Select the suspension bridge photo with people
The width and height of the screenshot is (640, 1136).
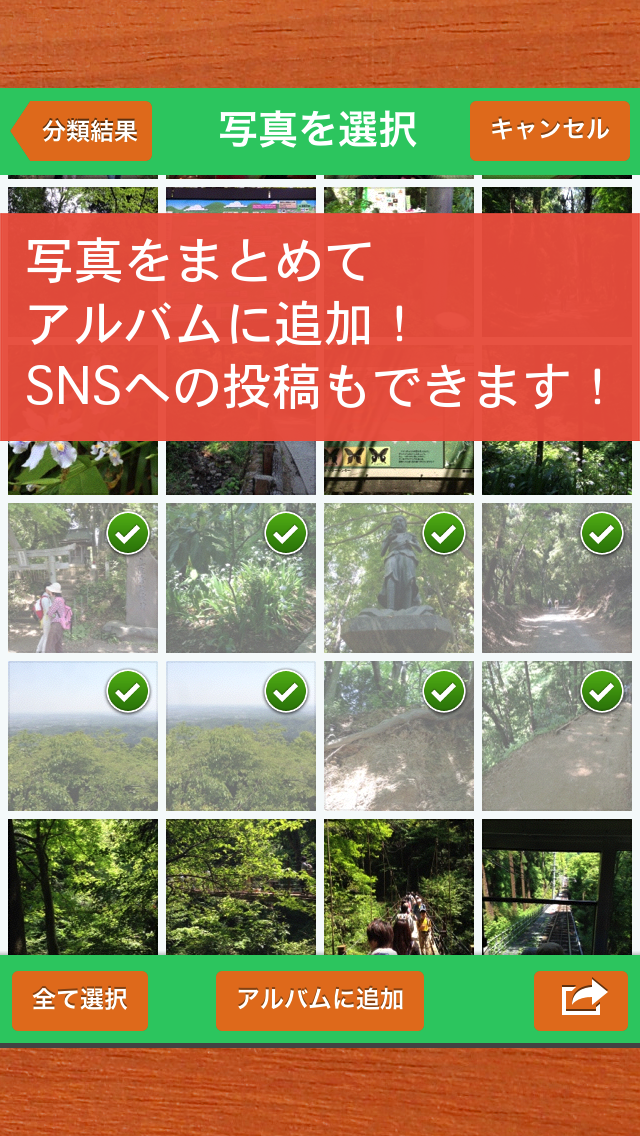tap(399, 887)
